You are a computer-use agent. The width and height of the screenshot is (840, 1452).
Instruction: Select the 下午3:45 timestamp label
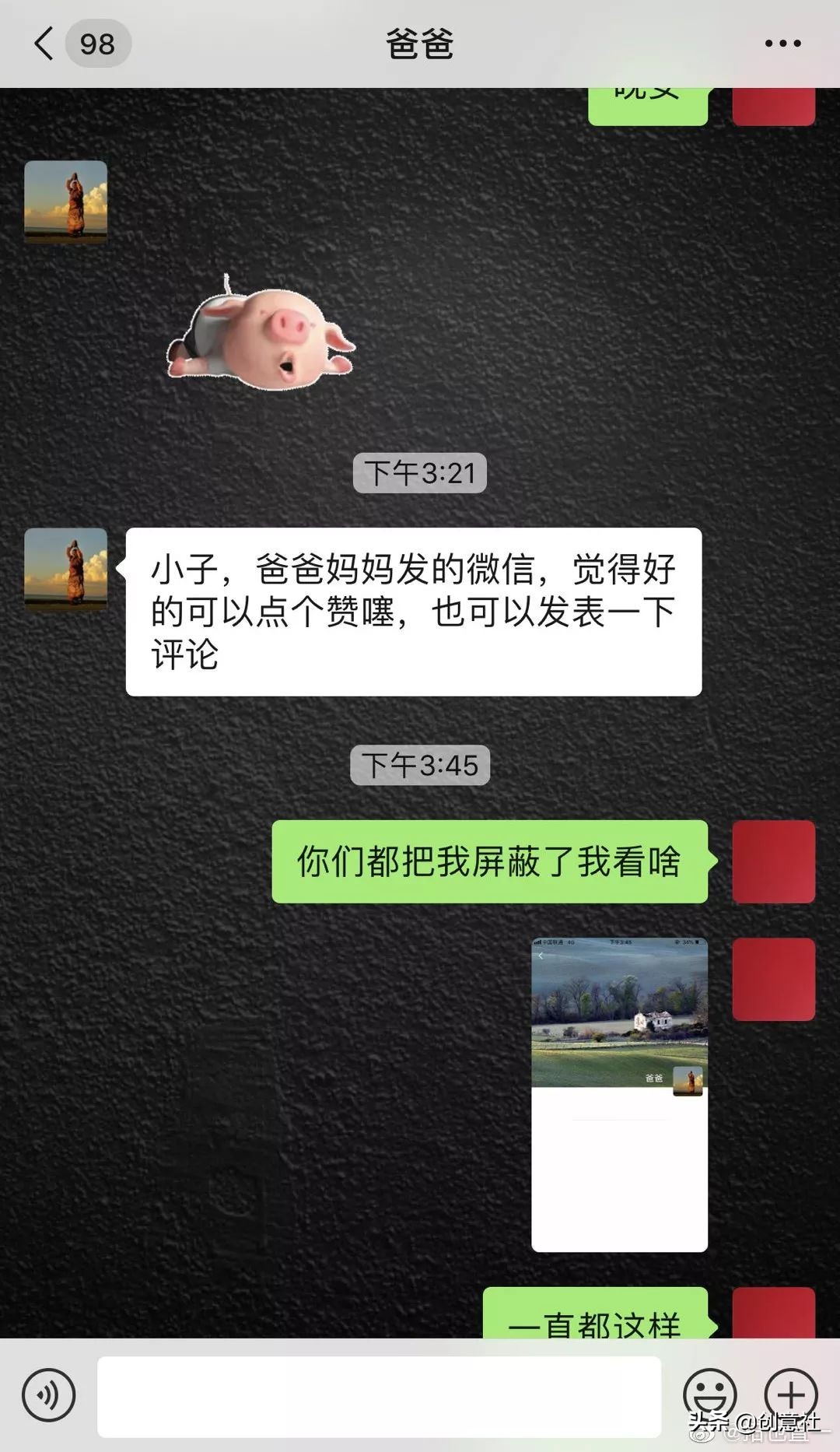pyautogui.click(x=419, y=764)
